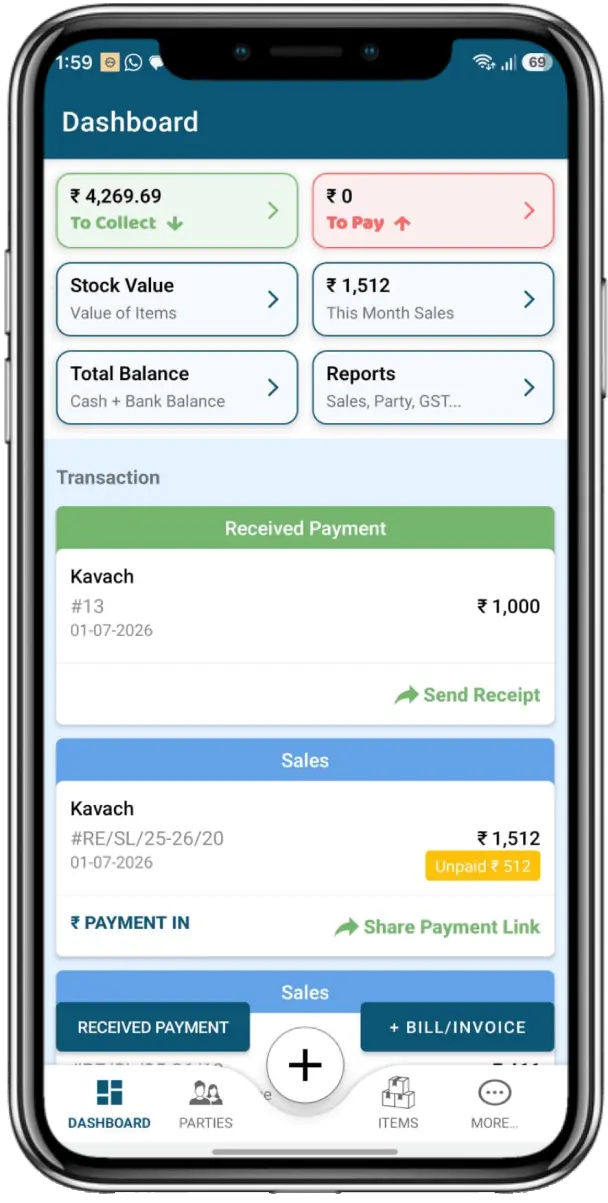Open the To Pay ₹ 0 card
The image size is (608, 1203).
(x=433, y=210)
